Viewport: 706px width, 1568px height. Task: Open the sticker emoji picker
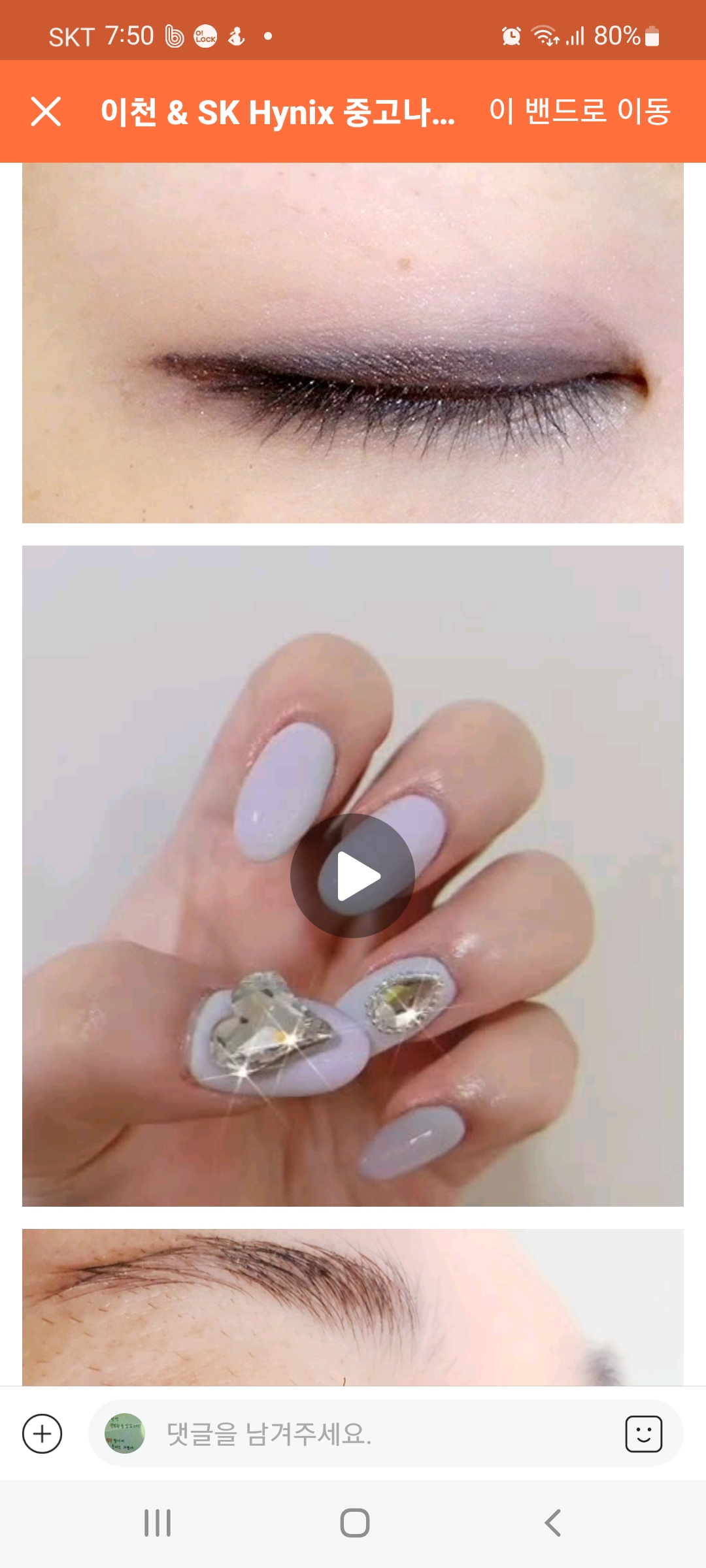[643, 1434]
